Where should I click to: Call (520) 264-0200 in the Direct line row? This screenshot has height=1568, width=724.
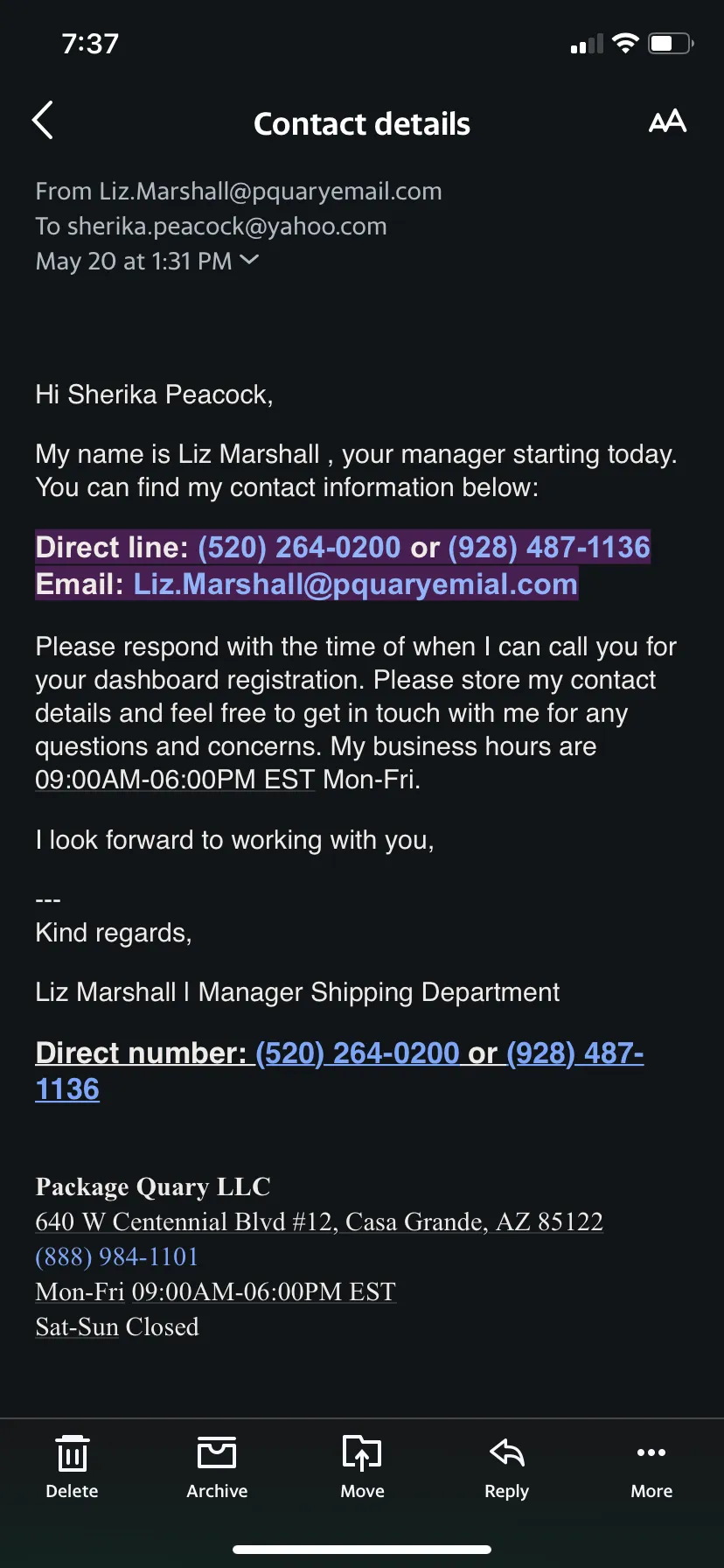[x=299, y=548]
